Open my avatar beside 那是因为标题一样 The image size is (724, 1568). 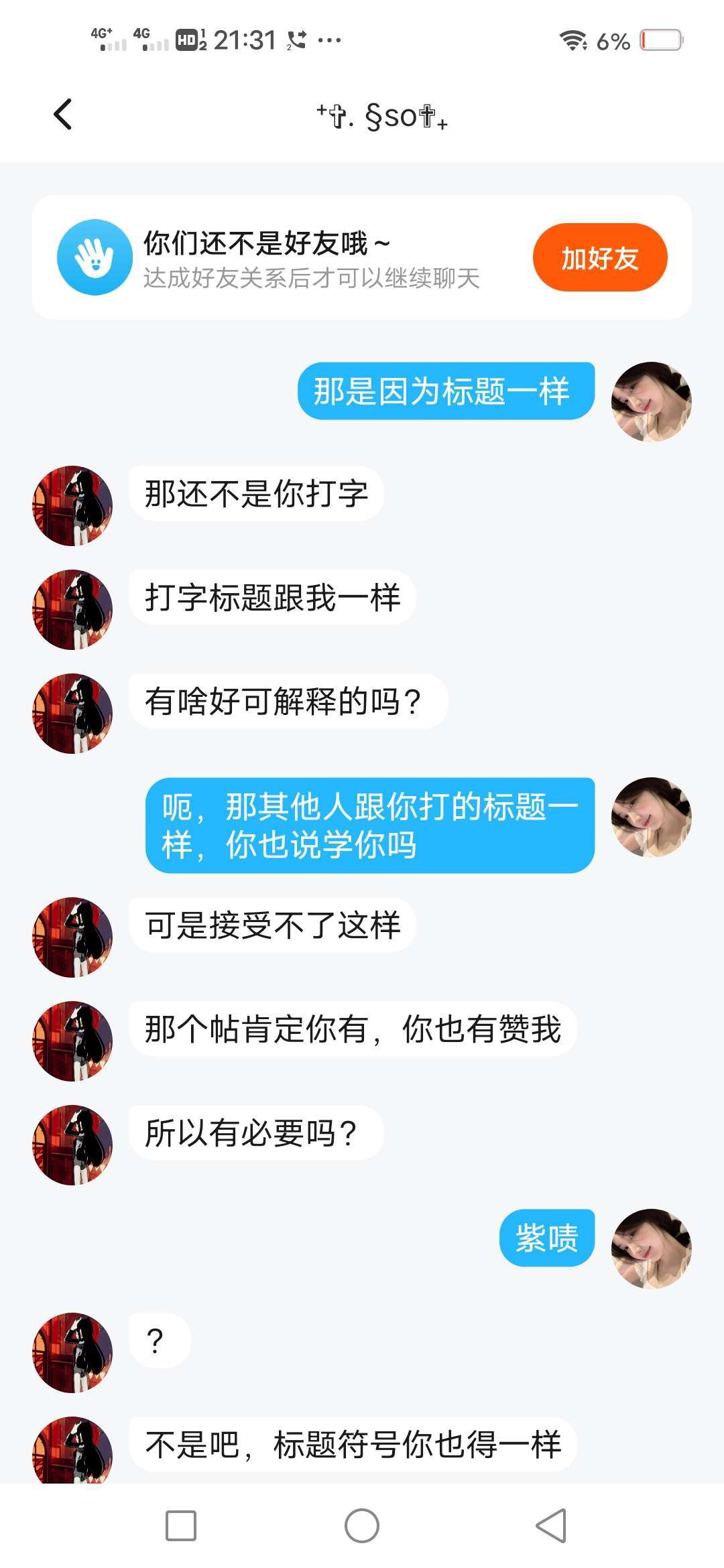tap(651, 401)
